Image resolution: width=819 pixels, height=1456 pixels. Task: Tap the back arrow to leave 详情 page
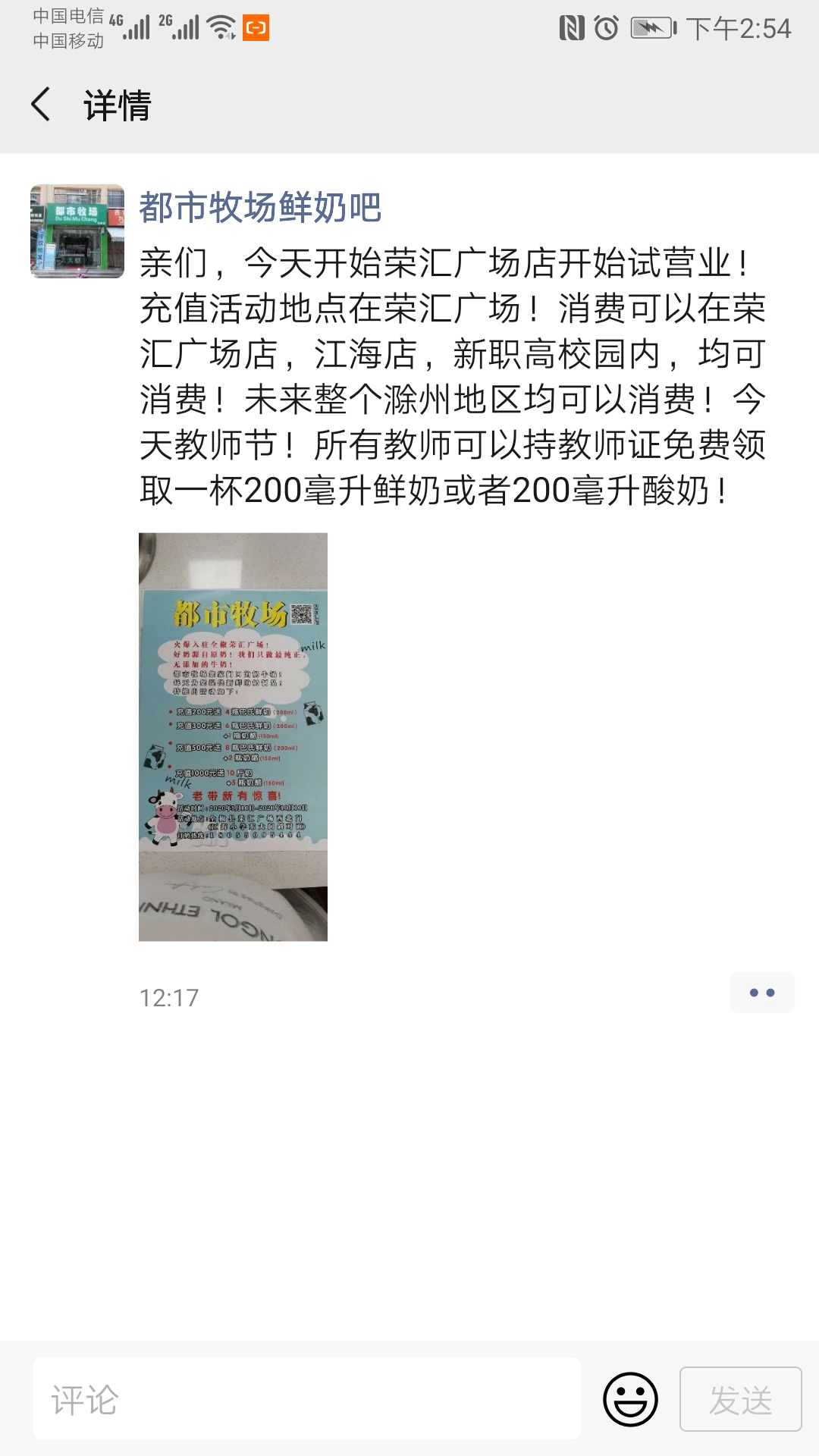click(41, 106)
